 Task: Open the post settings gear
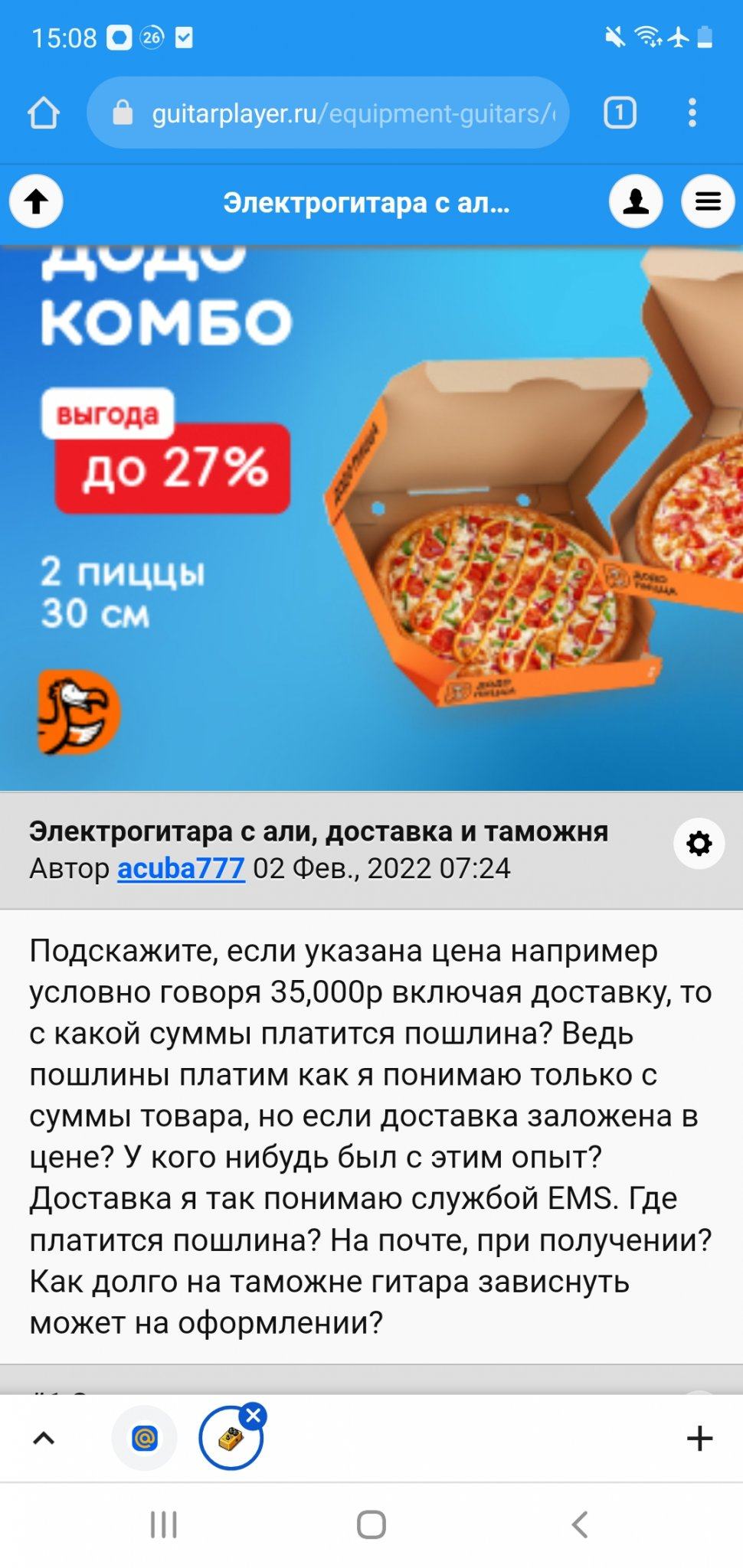point(699,844)
